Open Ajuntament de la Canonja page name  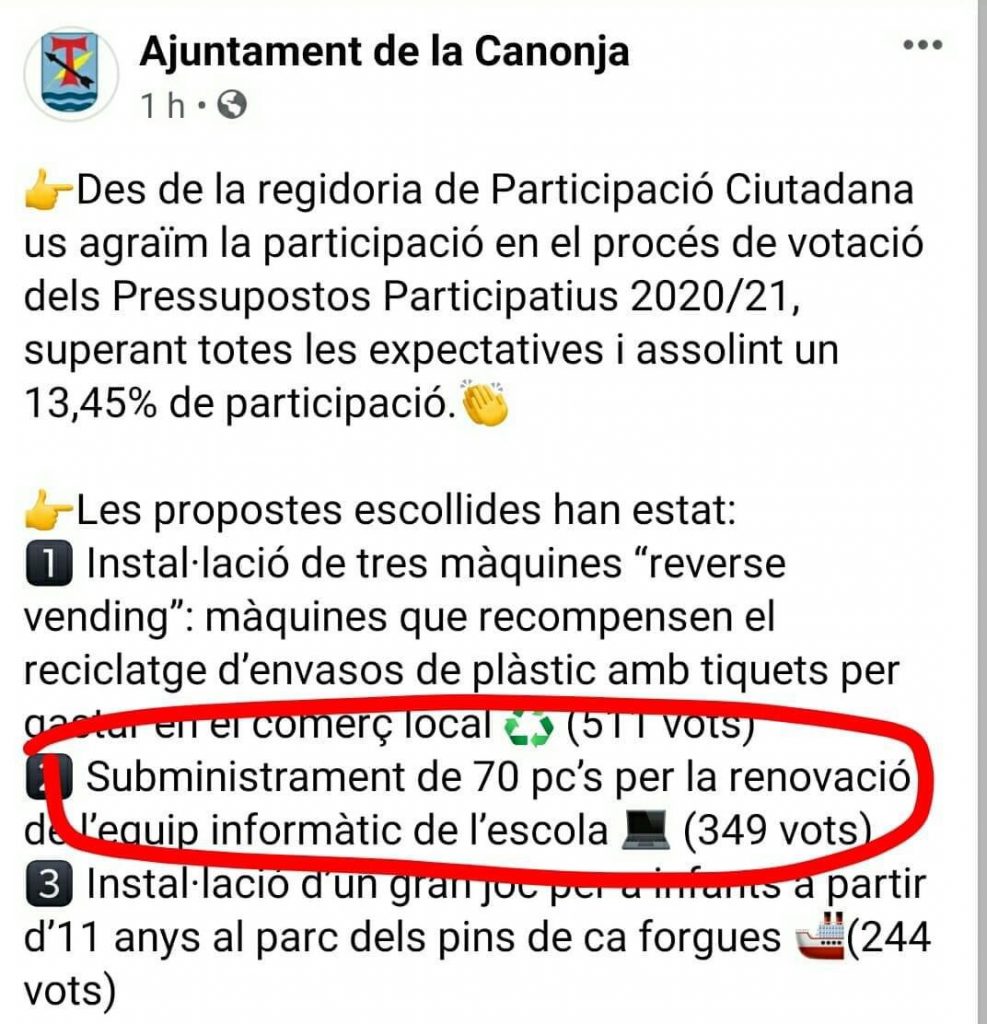[384, 51]
